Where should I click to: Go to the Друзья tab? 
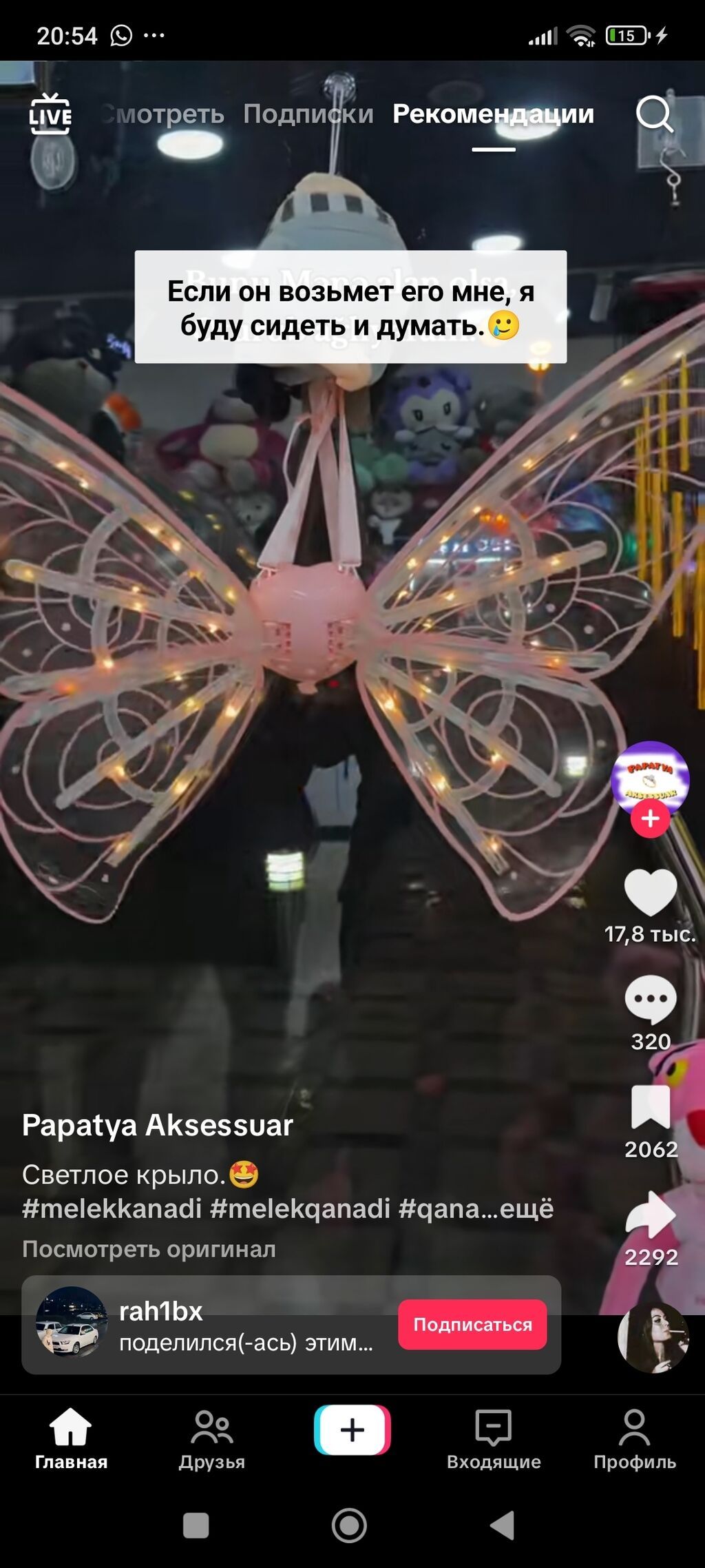coord(211,1439)
